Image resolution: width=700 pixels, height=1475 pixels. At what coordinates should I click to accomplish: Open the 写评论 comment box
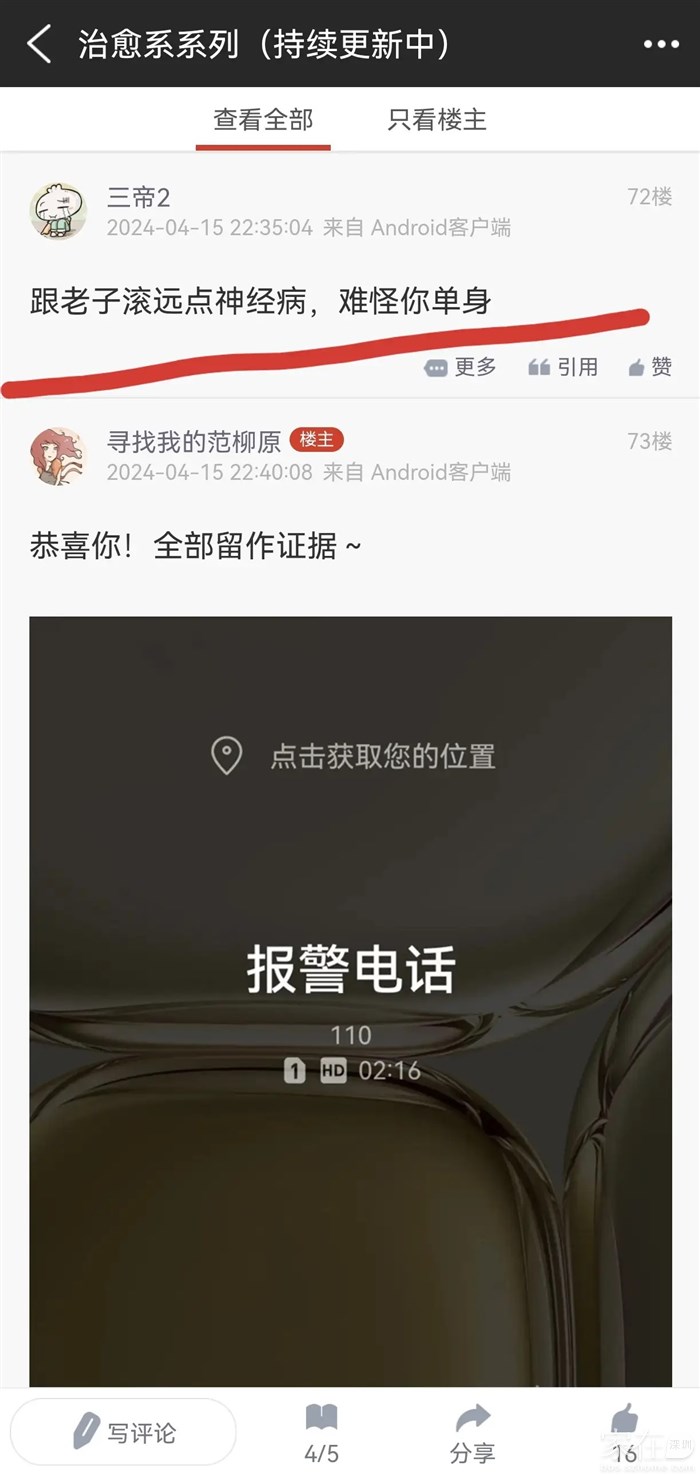124,1432
